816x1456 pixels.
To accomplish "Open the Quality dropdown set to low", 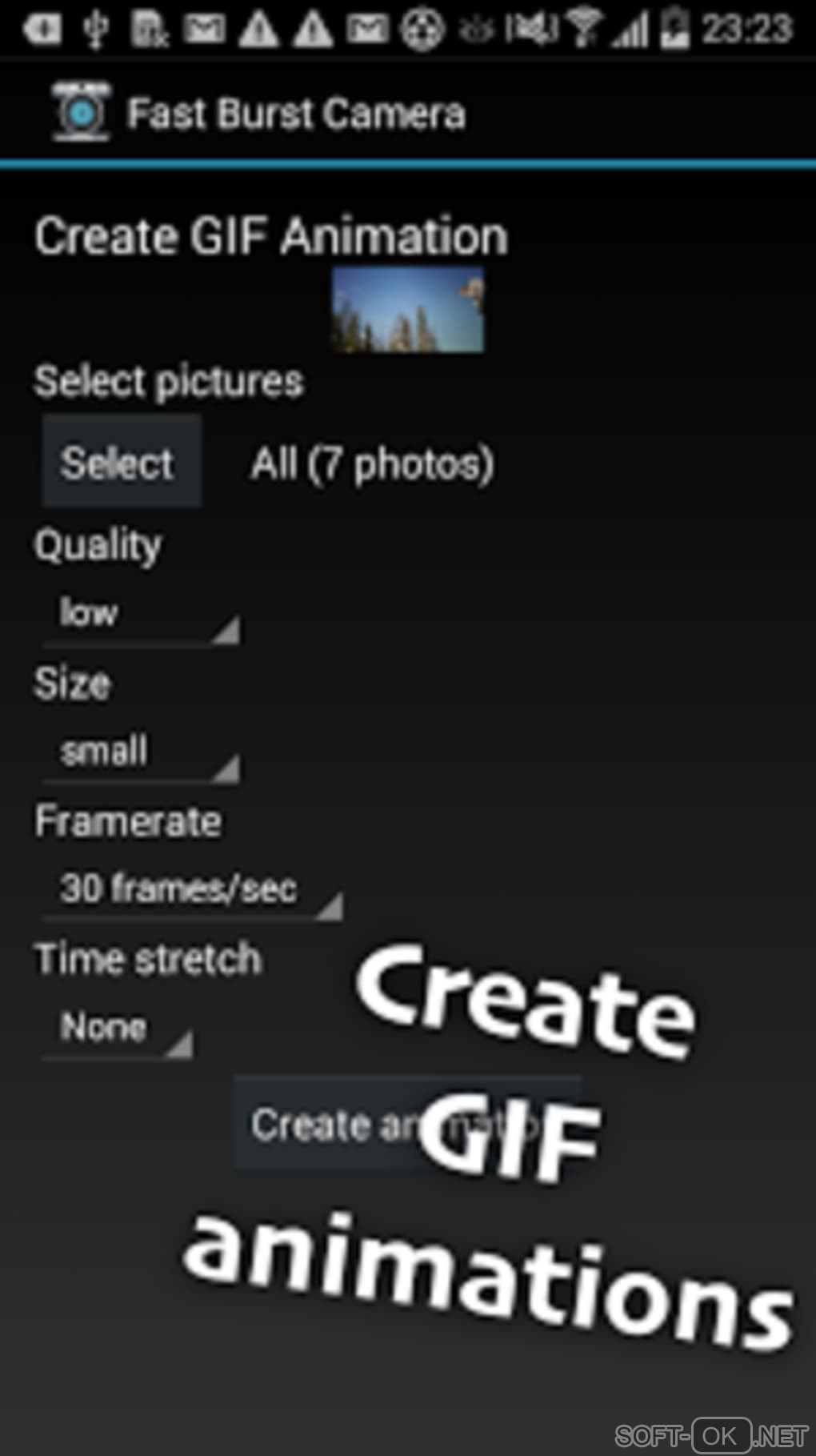I will 140,615.
